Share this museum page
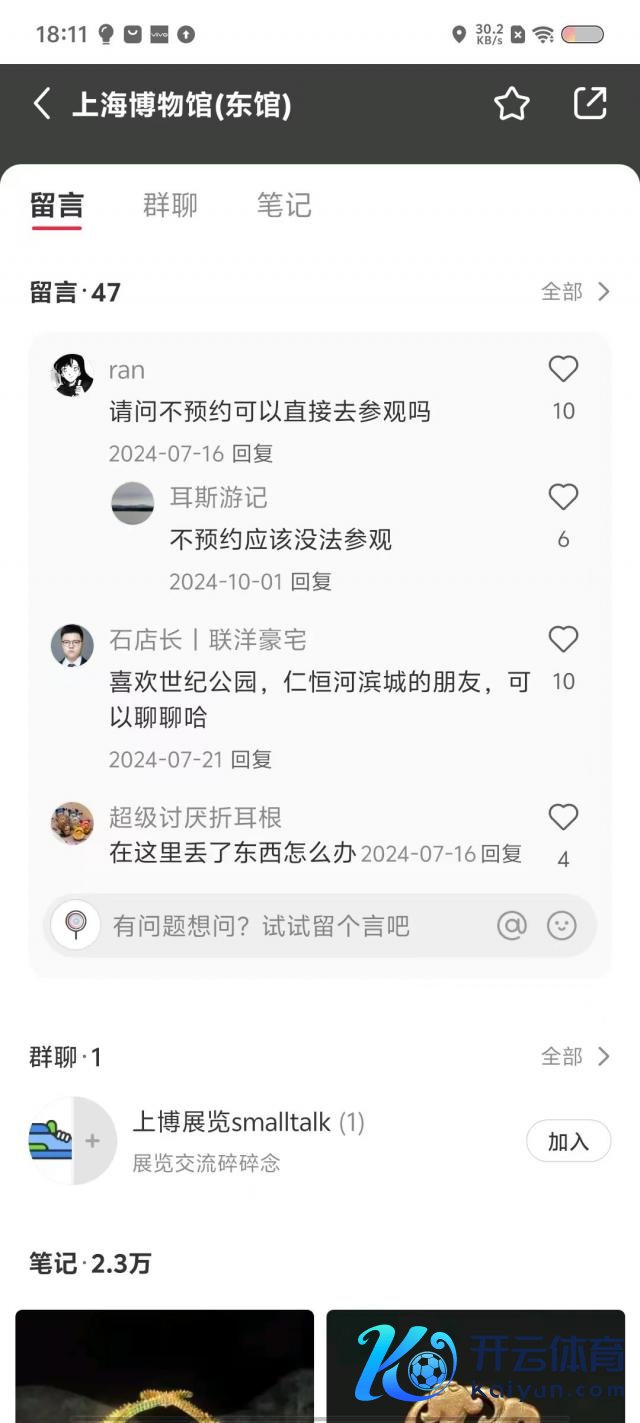Screen dimensions: 640x1423 pyautogui.click(x=590, y=103)
